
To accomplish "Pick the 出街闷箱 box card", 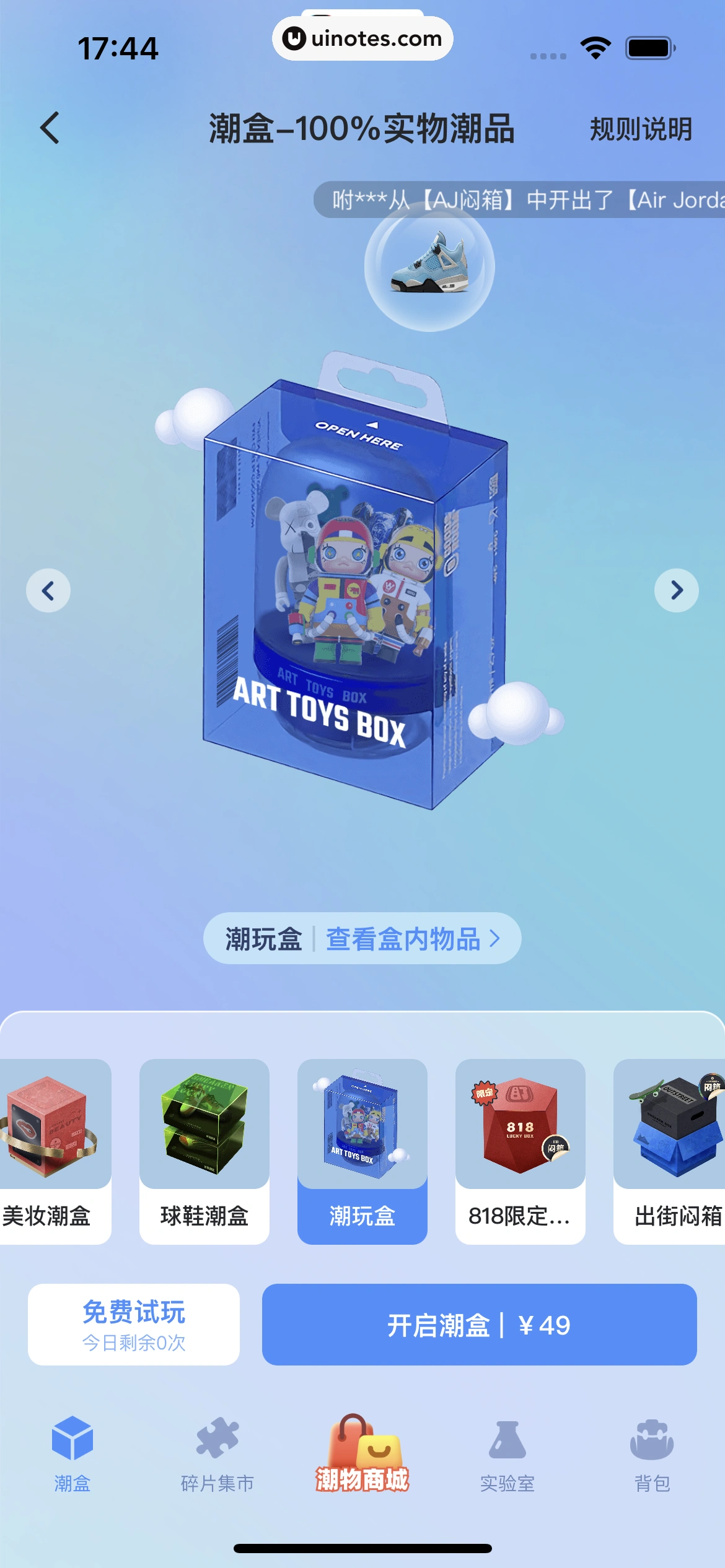I will pyautogui.click(x=672, y=1151).
